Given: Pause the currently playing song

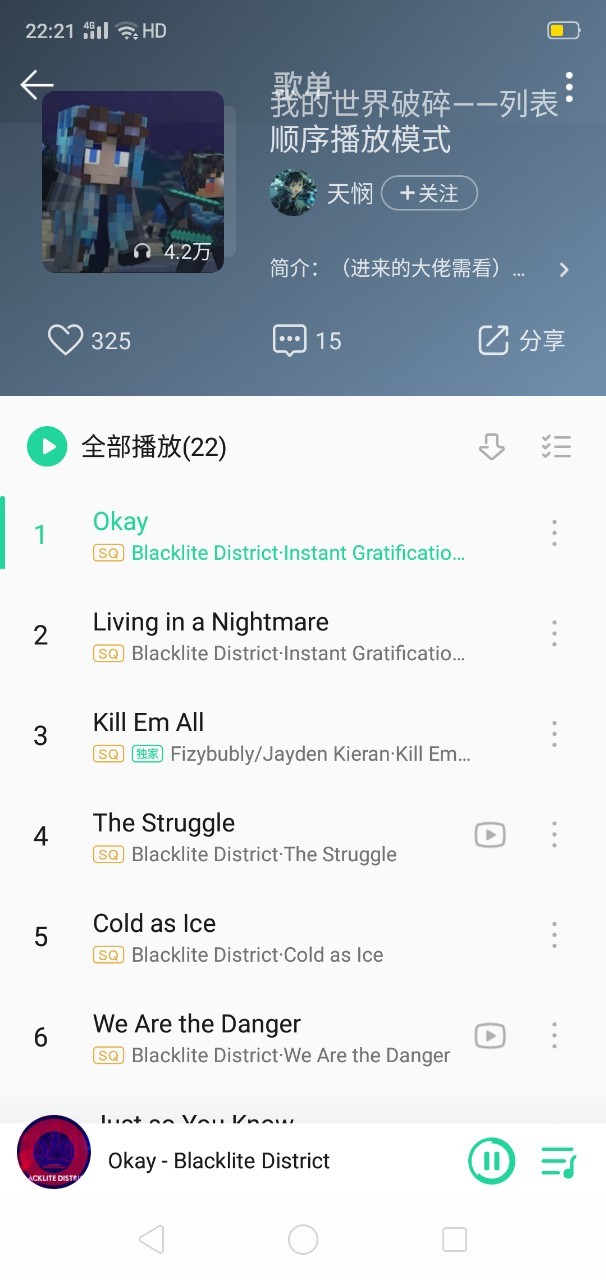Looking at the screenshot, I should (491, 1161).
